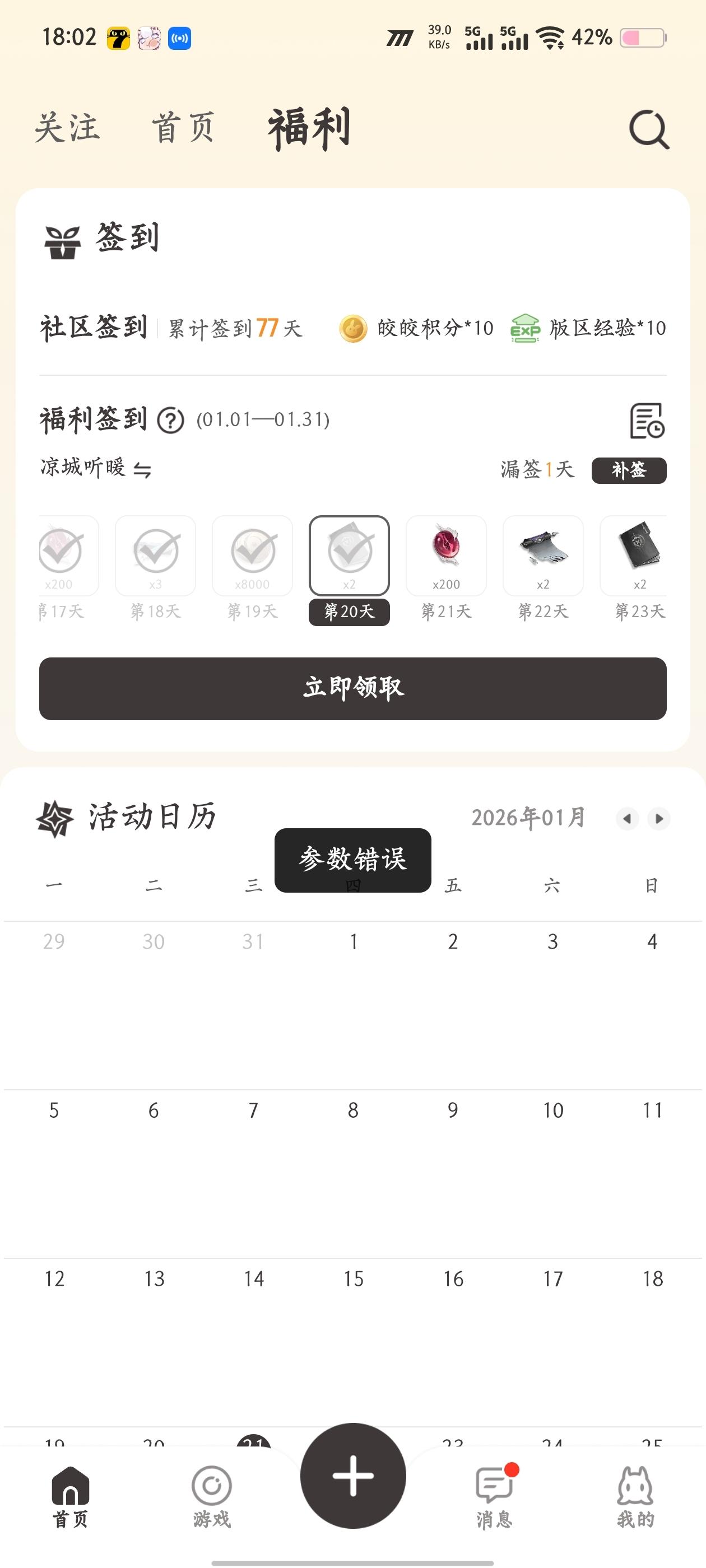Open the search icon
The height and width of the screenshot is (1568, 706).
(649, 129)
